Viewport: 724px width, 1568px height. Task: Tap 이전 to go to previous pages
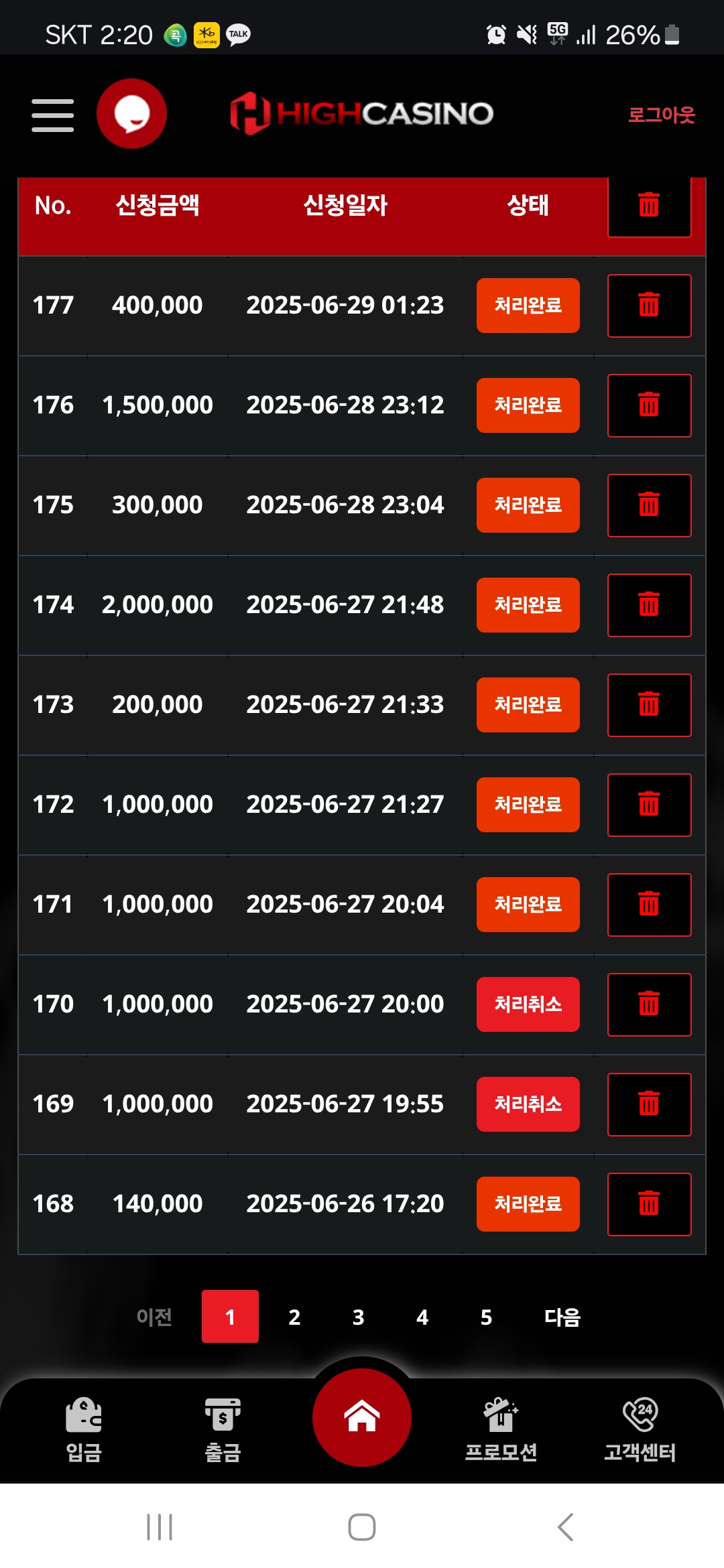154,1317
